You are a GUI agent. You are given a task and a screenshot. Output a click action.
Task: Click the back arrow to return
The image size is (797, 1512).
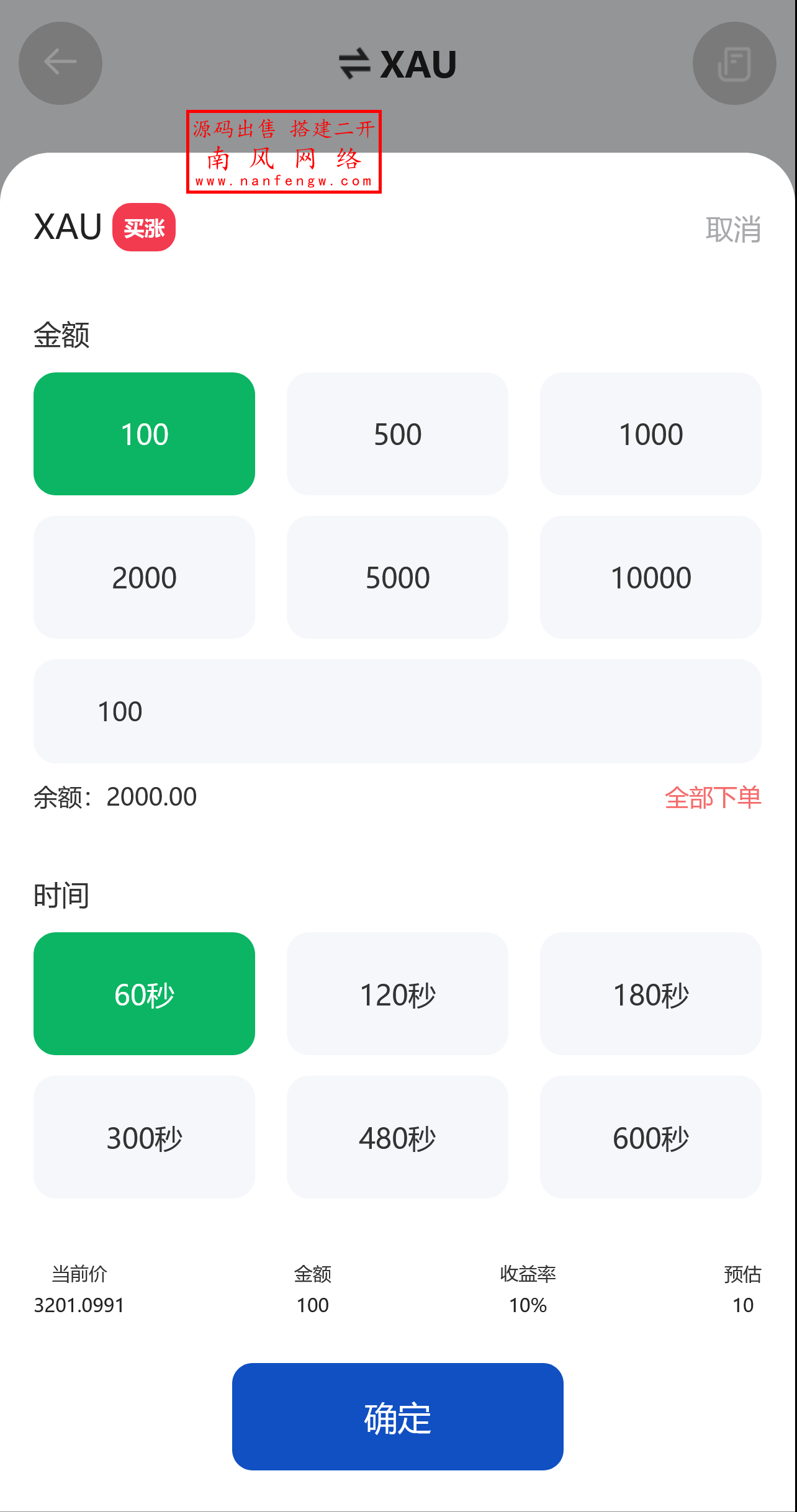[60, 63]
